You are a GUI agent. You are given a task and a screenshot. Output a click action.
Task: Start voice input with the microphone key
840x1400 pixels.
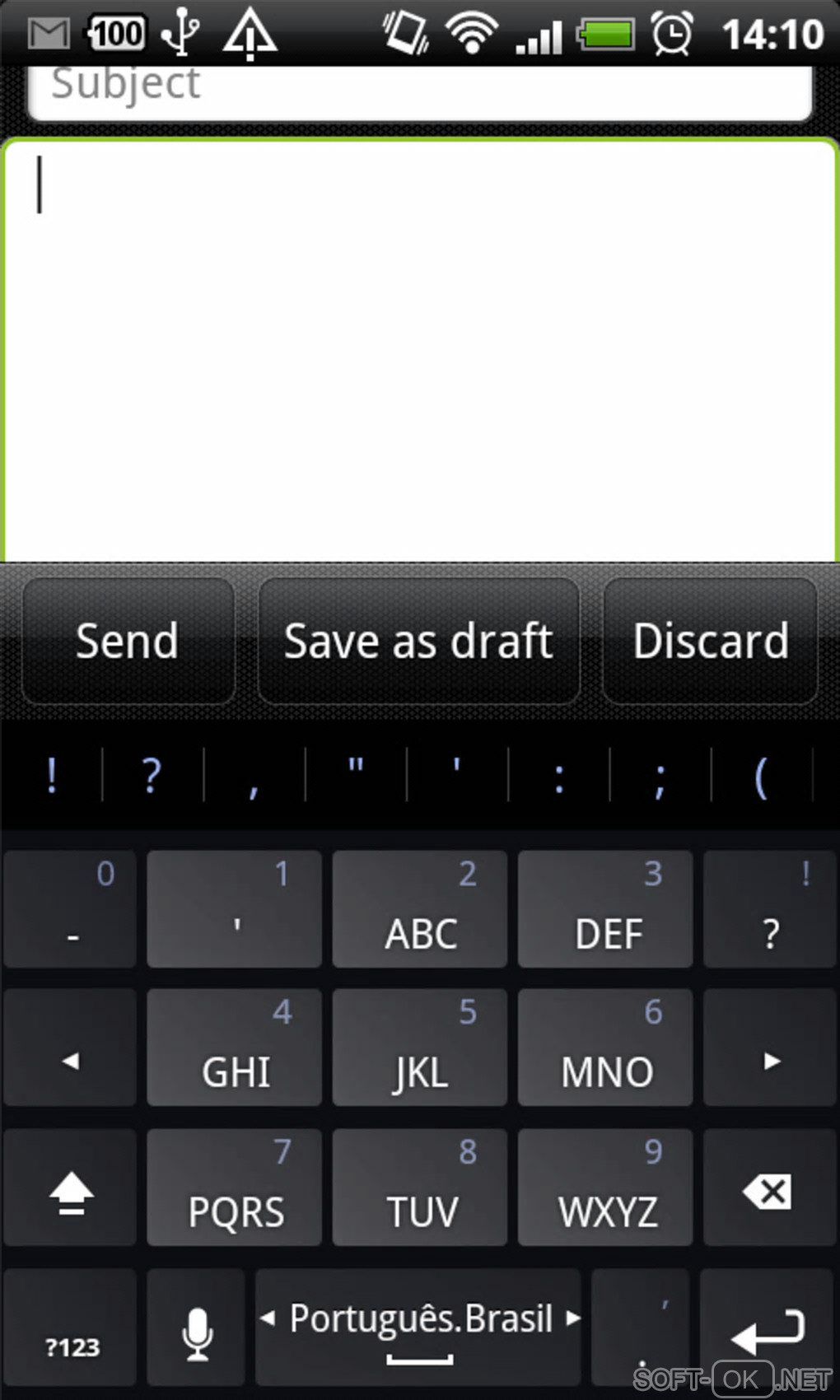pos(197,1328)
